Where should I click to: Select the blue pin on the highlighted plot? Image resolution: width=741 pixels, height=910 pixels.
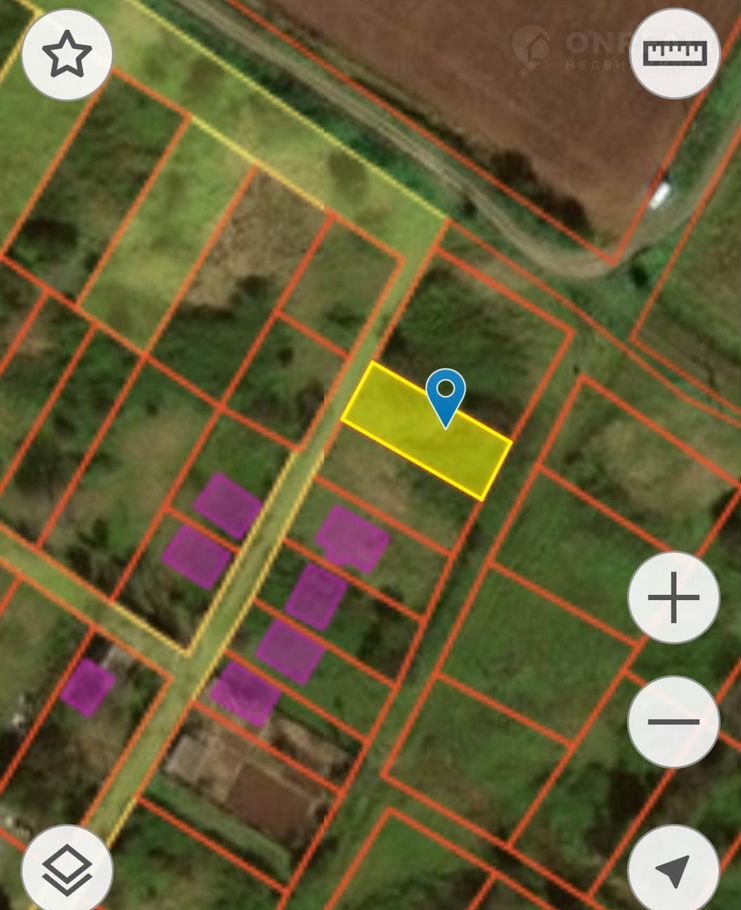pos(445,396)
